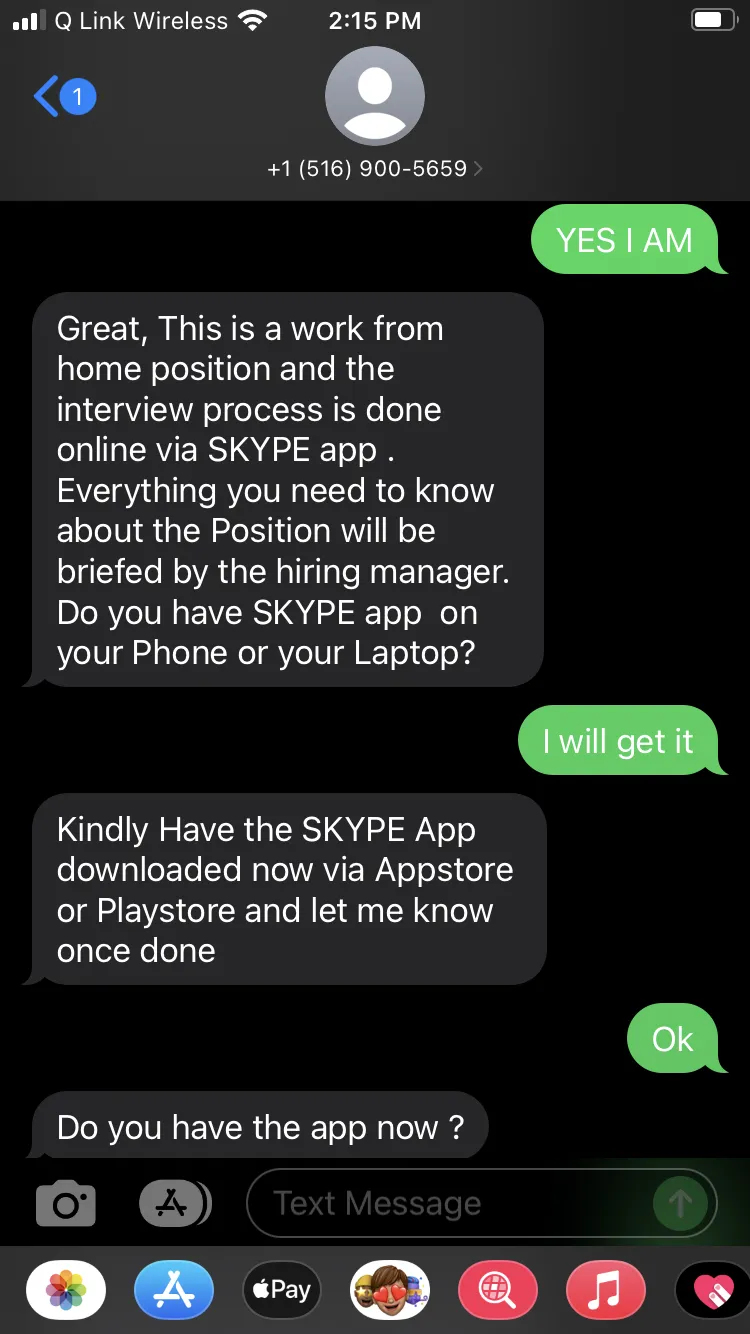The width and height of the screenshot is (750, 1334).
Task: Open the Photos app in the app strip
Action: point(66,1290)
